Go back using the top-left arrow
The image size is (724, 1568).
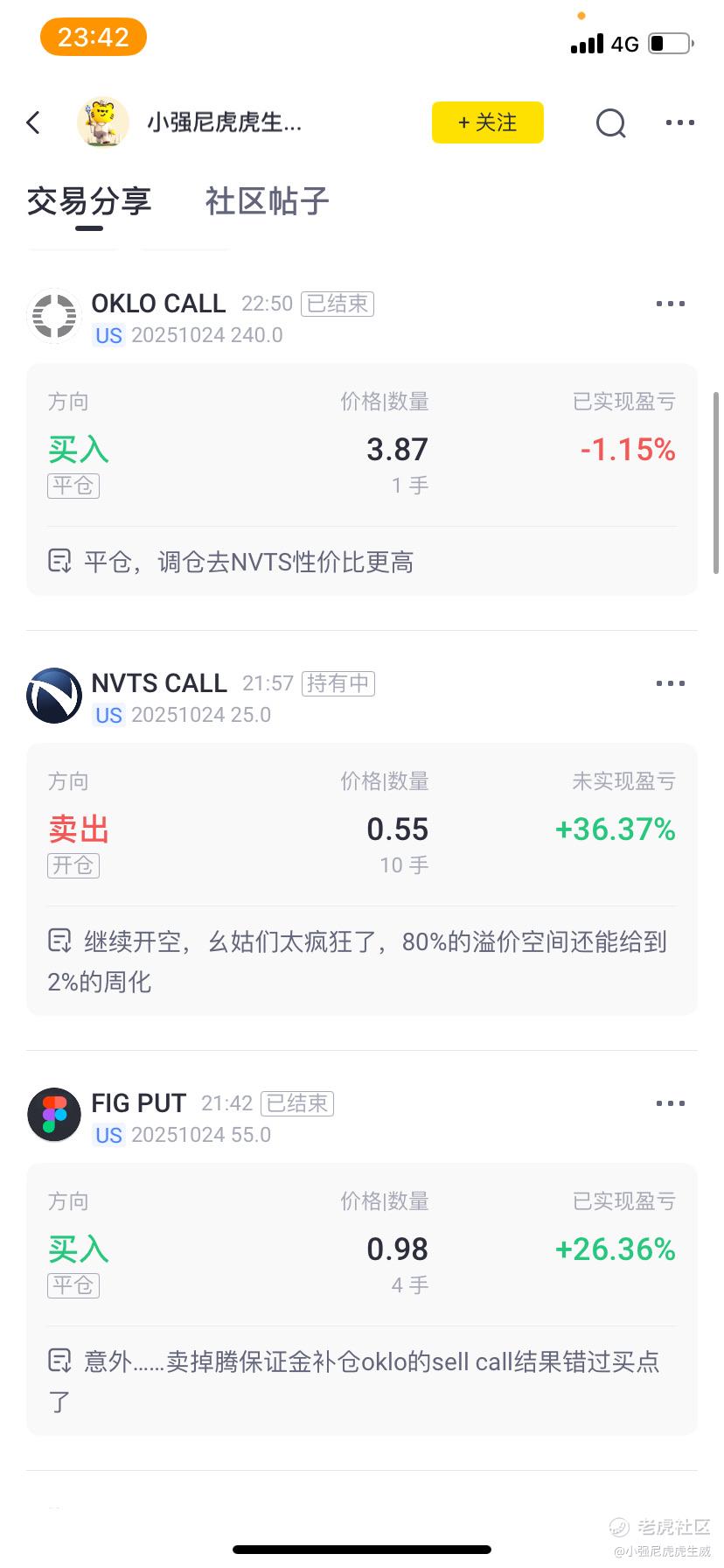click(x=34, y=122)
